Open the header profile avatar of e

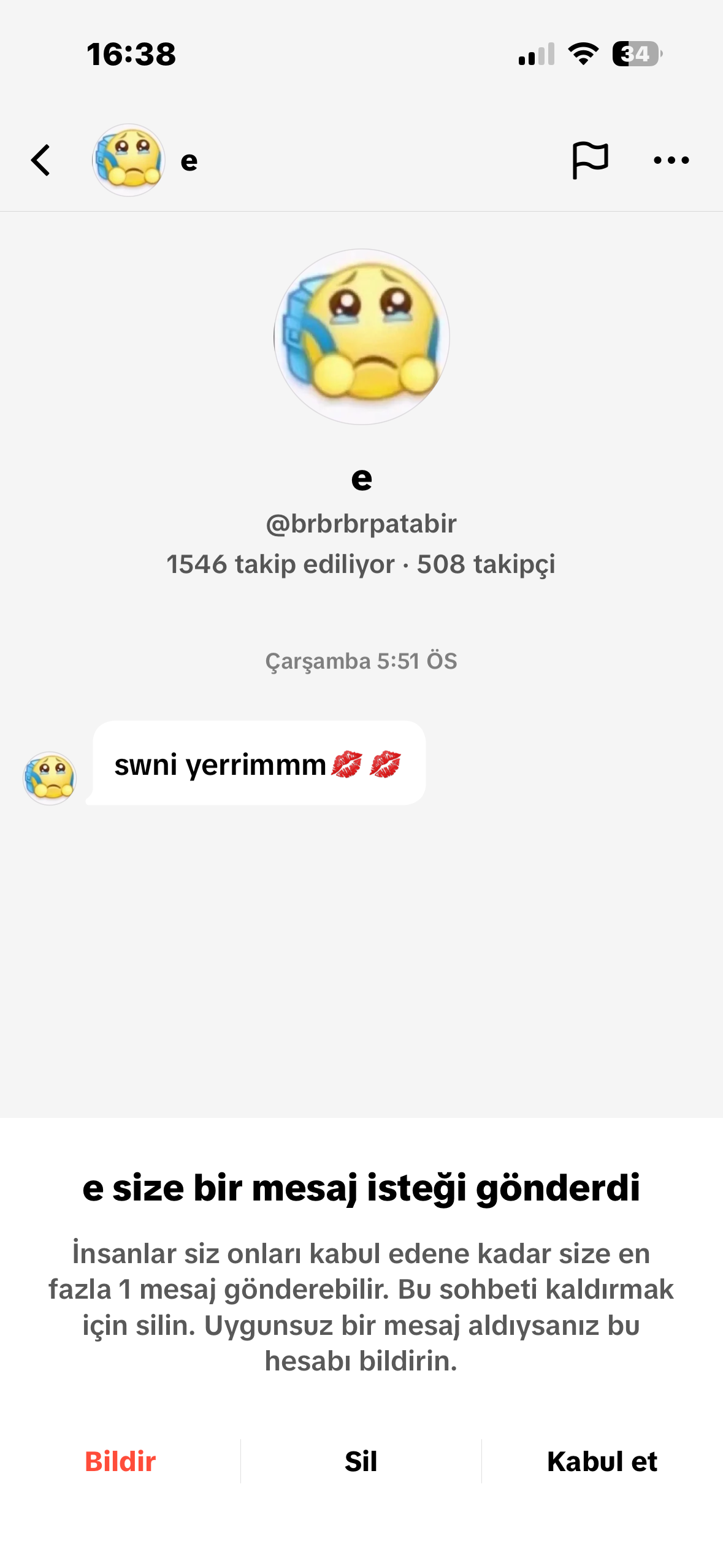coord(129,160)
